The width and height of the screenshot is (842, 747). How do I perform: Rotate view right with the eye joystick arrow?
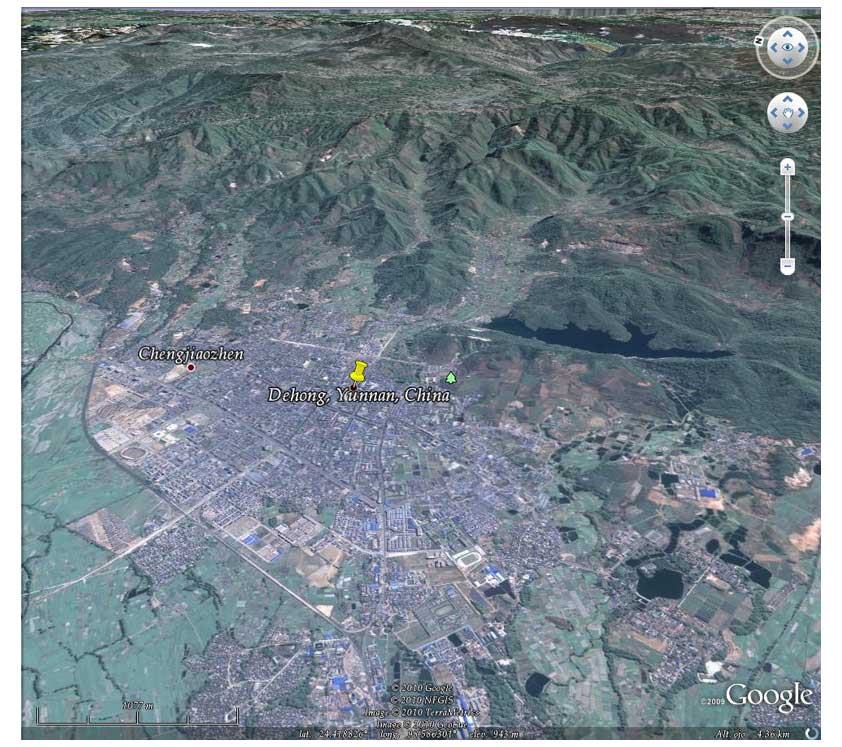click(801, 48)
